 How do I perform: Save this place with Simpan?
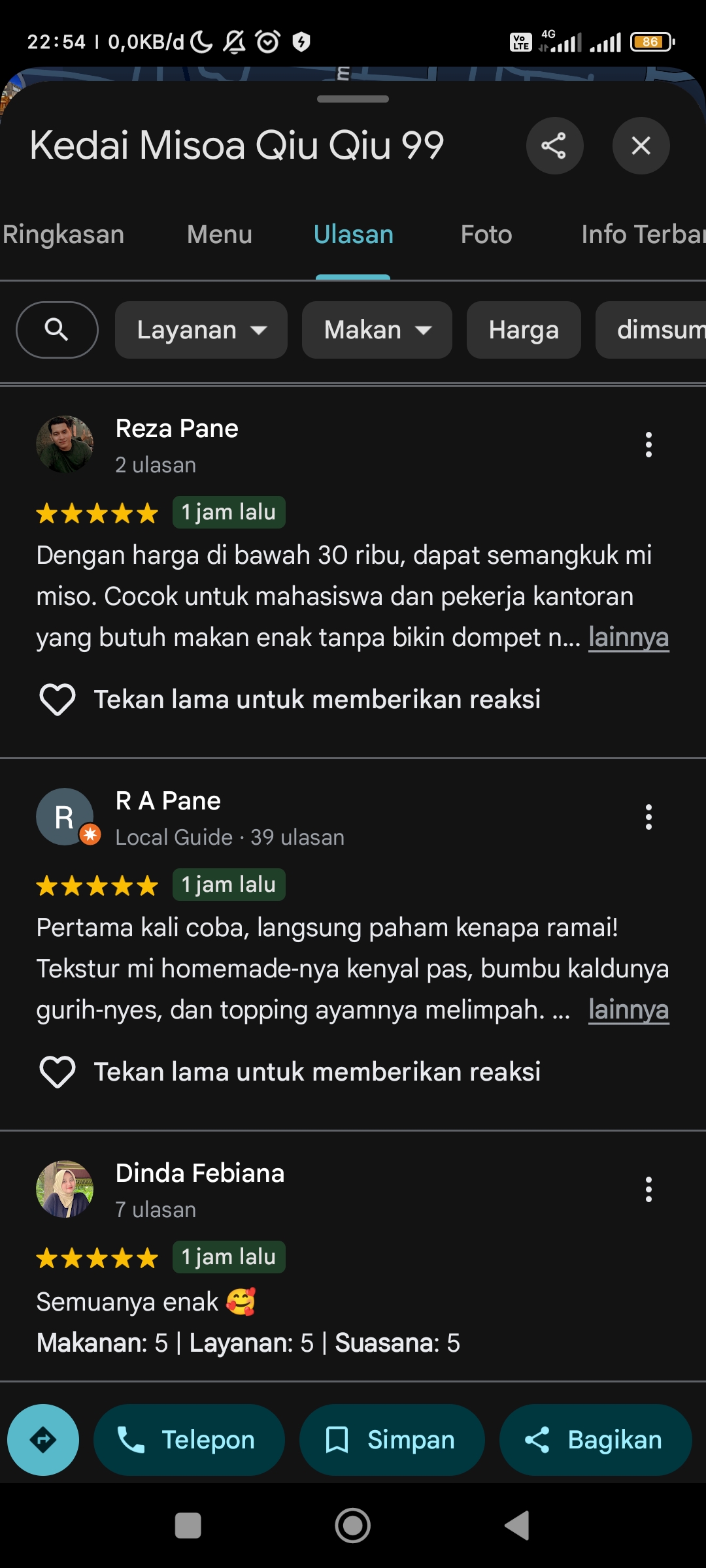click(392, 1440)
